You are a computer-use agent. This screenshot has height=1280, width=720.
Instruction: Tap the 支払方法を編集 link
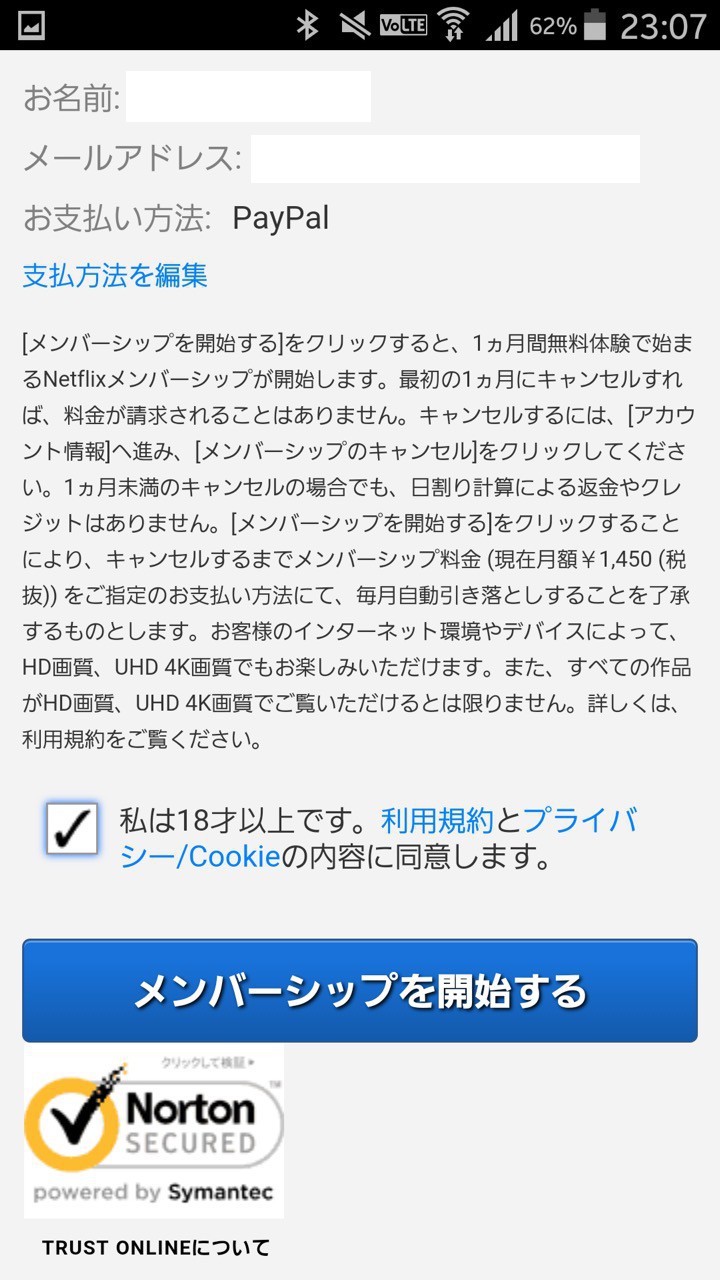tap(115, 275)
